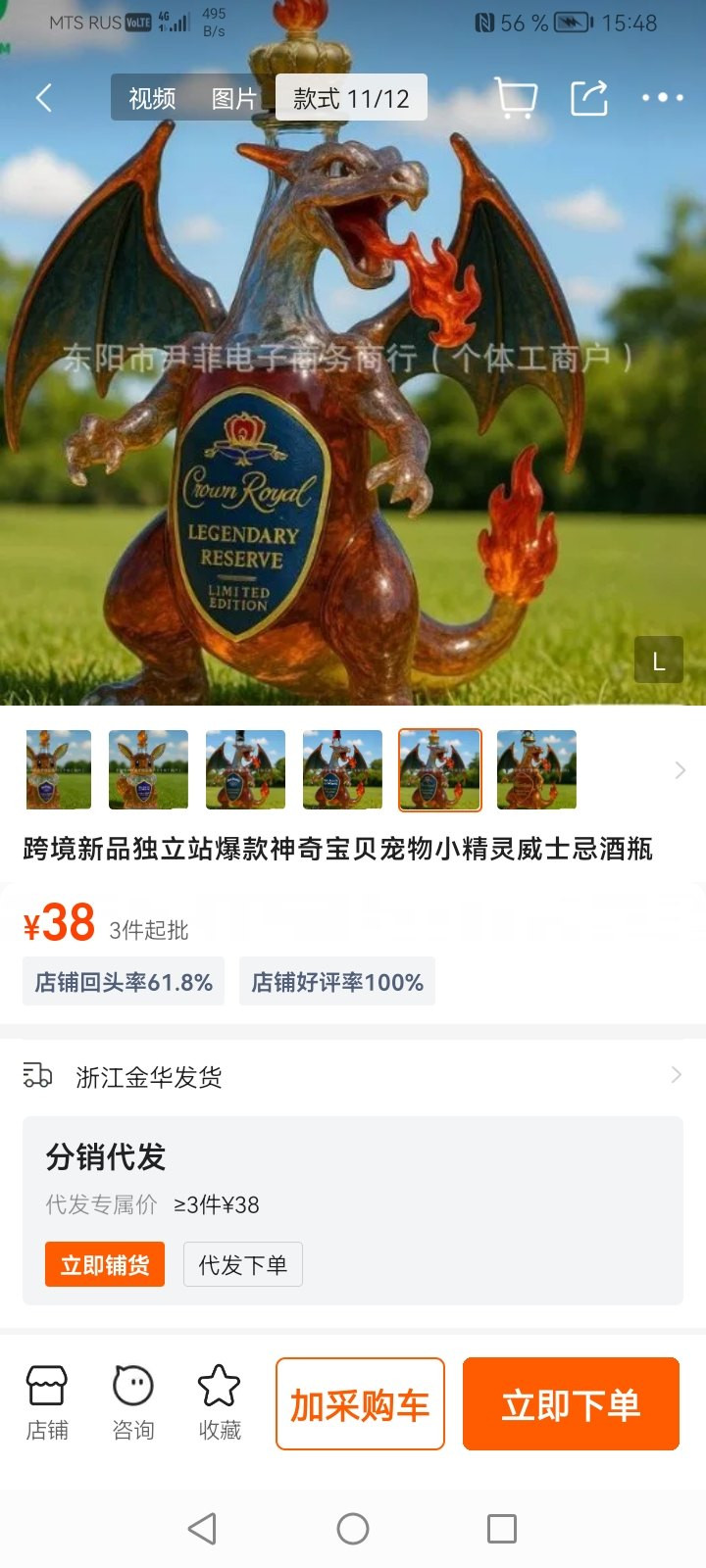Open 咨询 to chat with seller
This screenshot has height=1568, width=706.
point(133,1403)
